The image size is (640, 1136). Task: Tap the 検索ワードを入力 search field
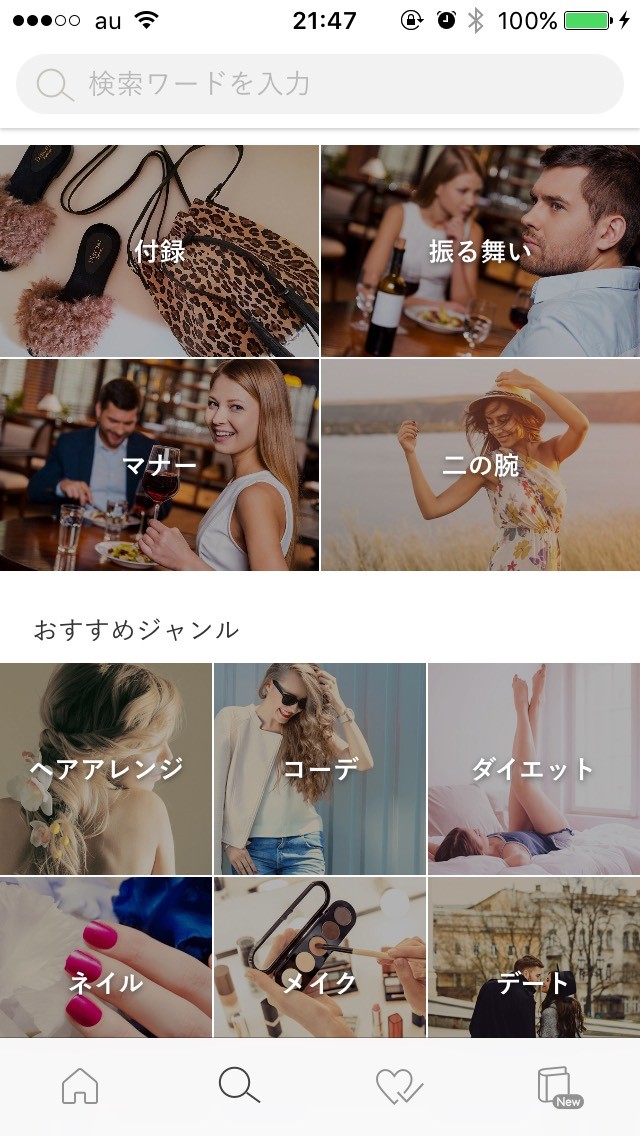pyautogui.click(x=320, y=84)
